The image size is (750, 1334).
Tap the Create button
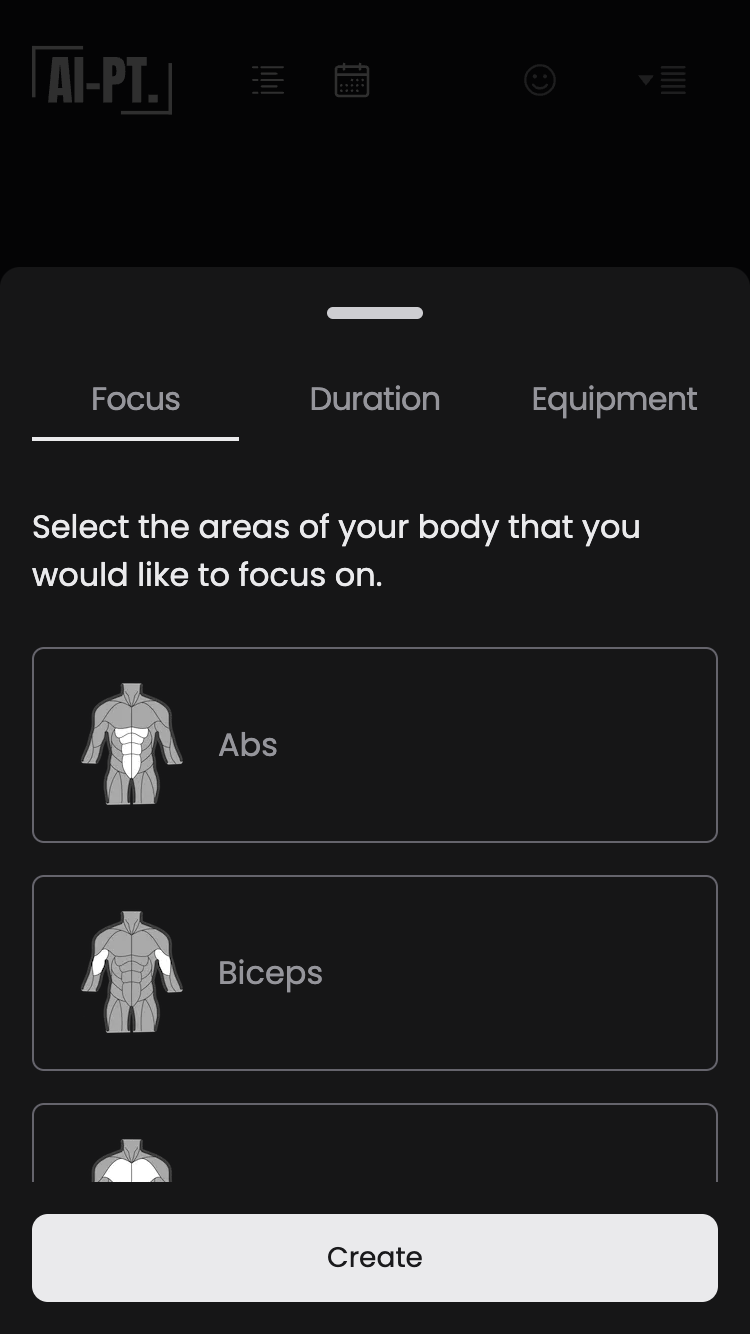coord(375,1257)
